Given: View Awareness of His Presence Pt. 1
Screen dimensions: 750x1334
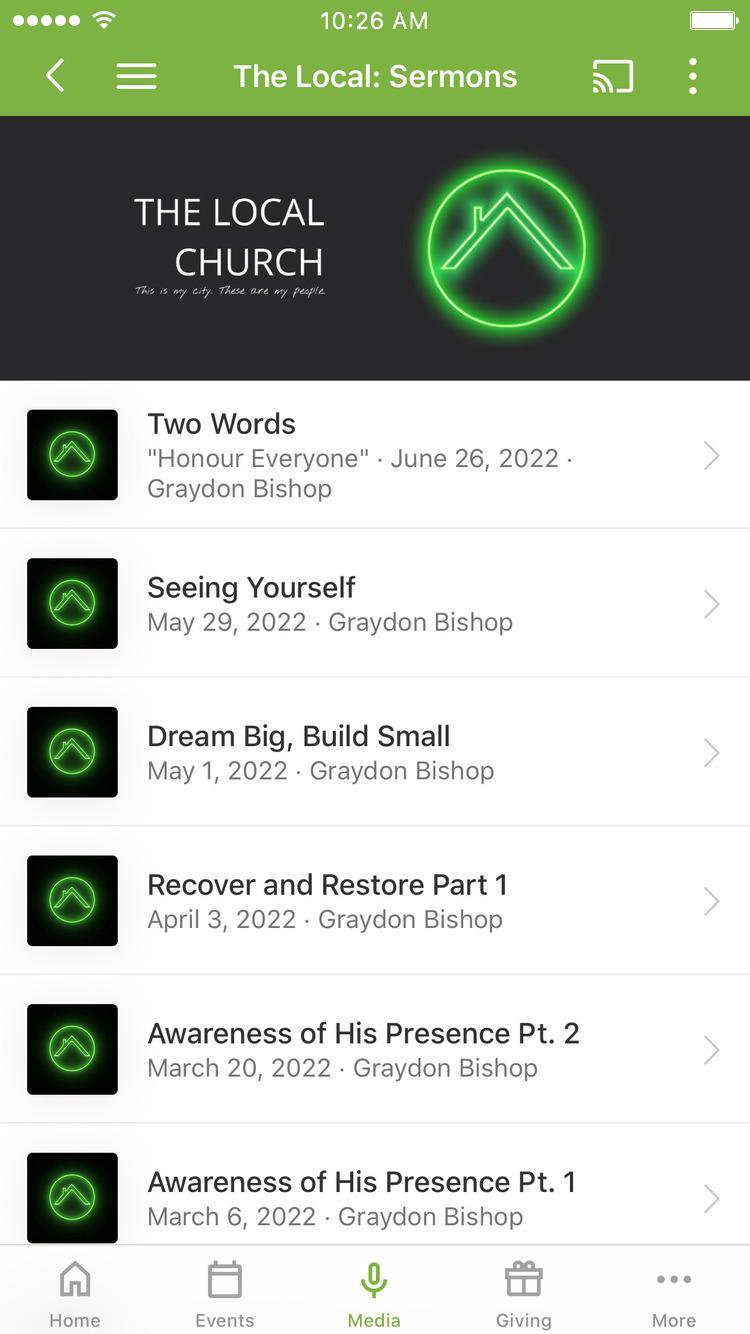Looking at the screenshot, I should [375, 1185].
